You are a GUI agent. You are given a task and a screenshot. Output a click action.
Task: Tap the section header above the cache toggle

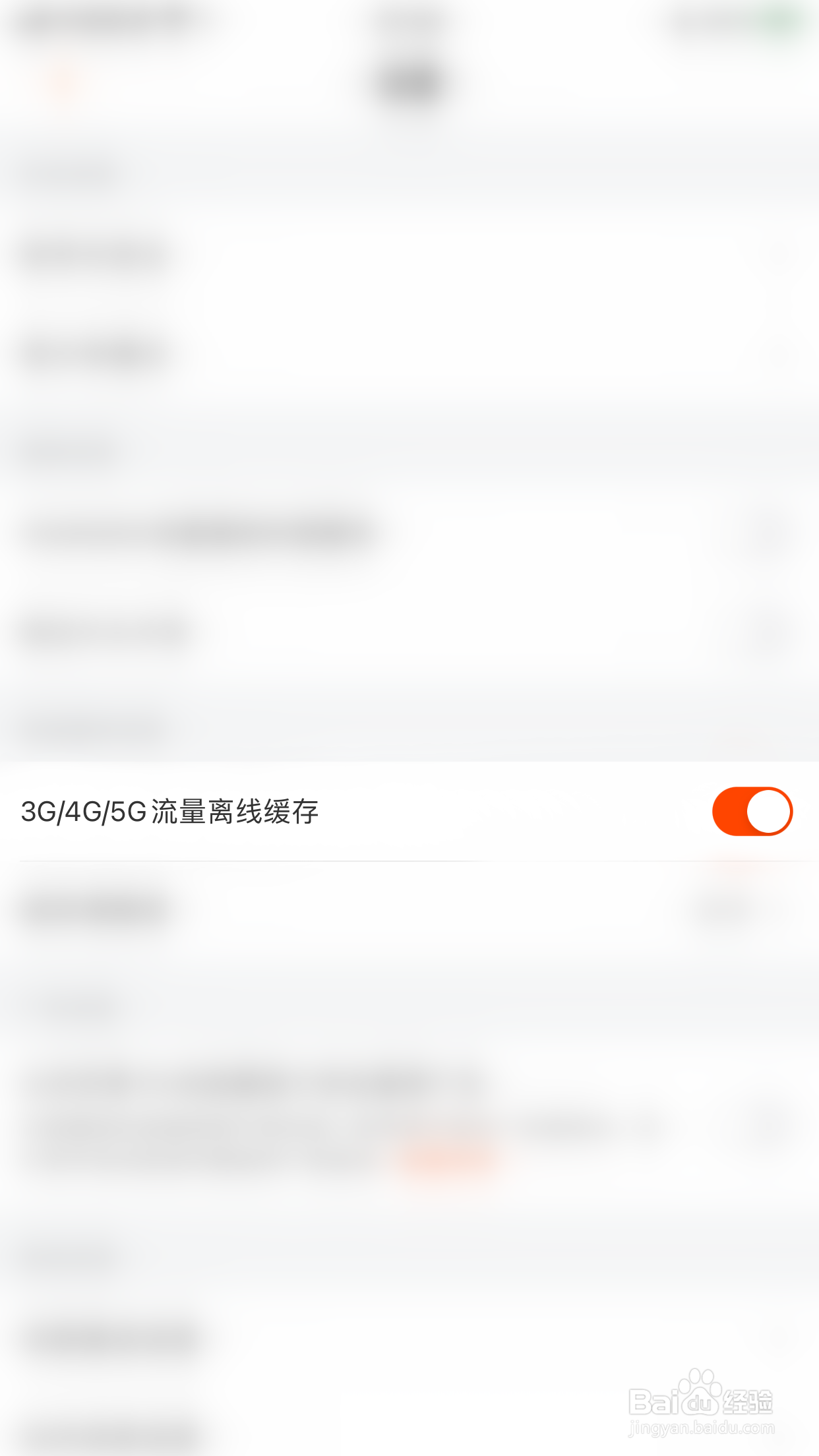pyautogui.click(x=92, y=725)
